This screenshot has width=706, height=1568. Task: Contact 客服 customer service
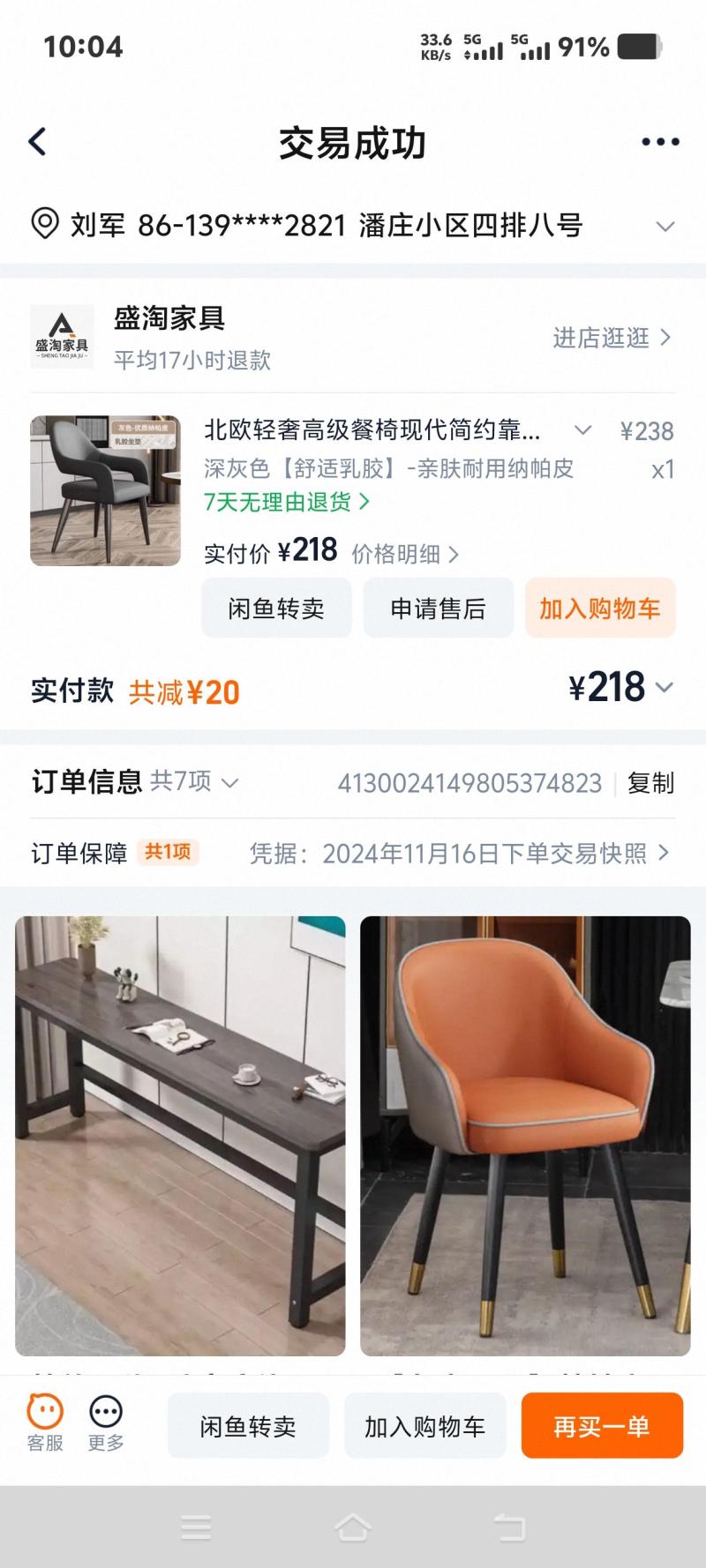click(44, 1423)
